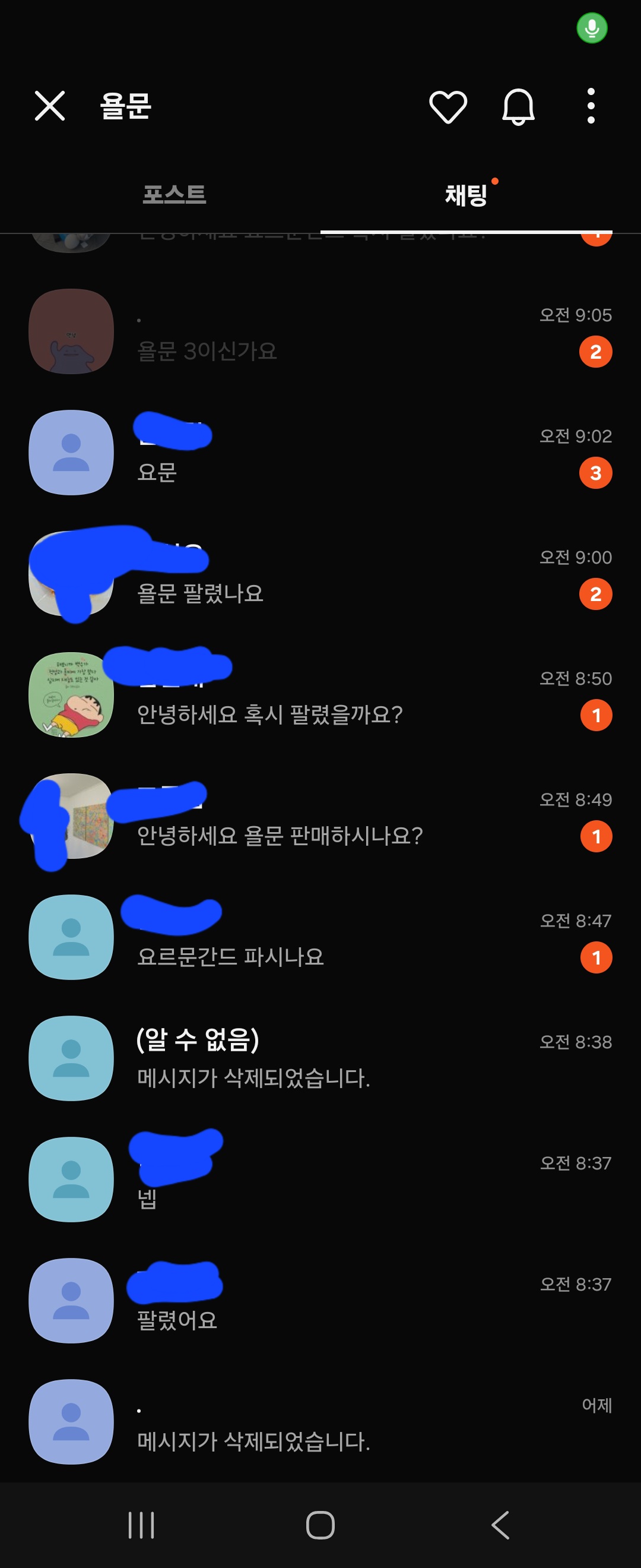The width and height of the screenshot is (641, 1568).
Task: Open the chat saying 팔렸어요
Action: (320, 1302)
